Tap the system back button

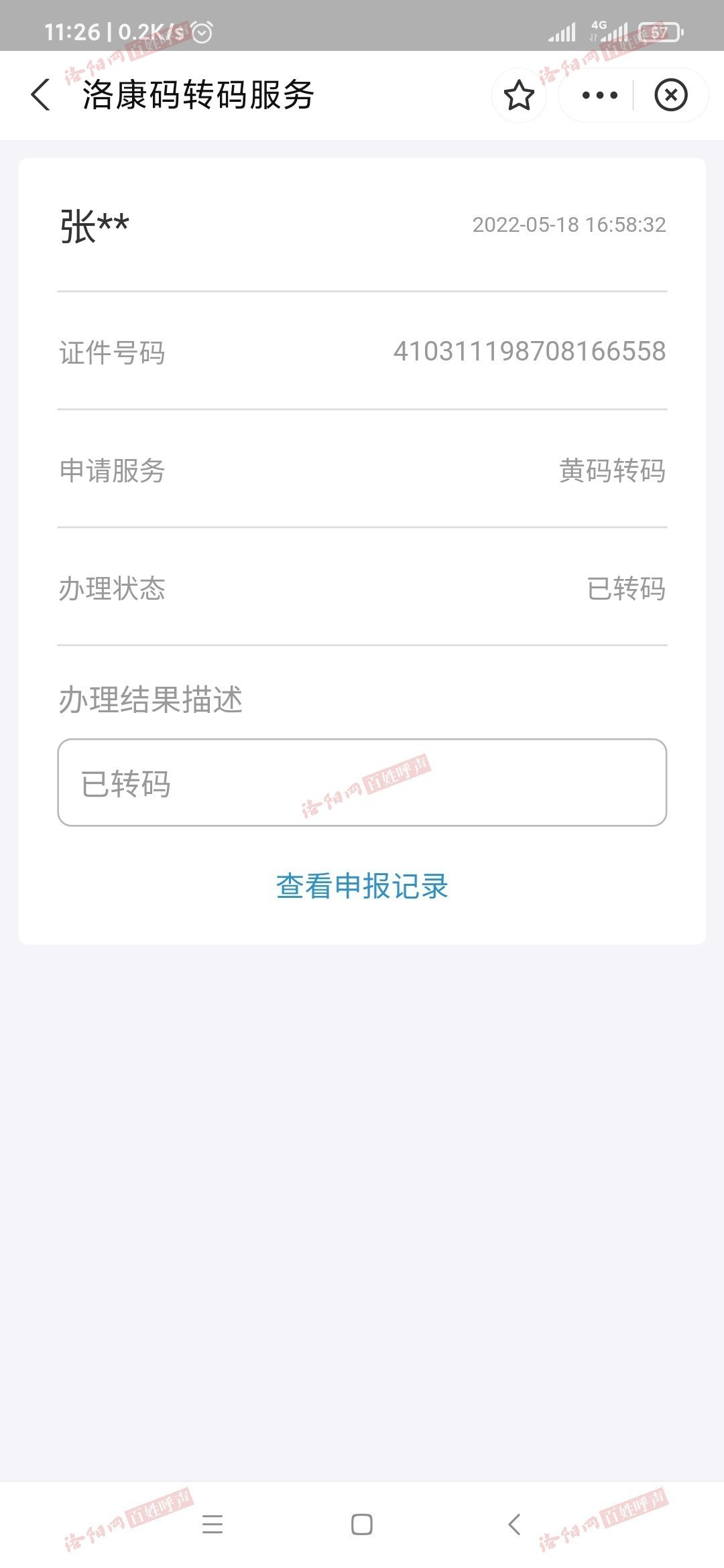tap(514, 1524)
